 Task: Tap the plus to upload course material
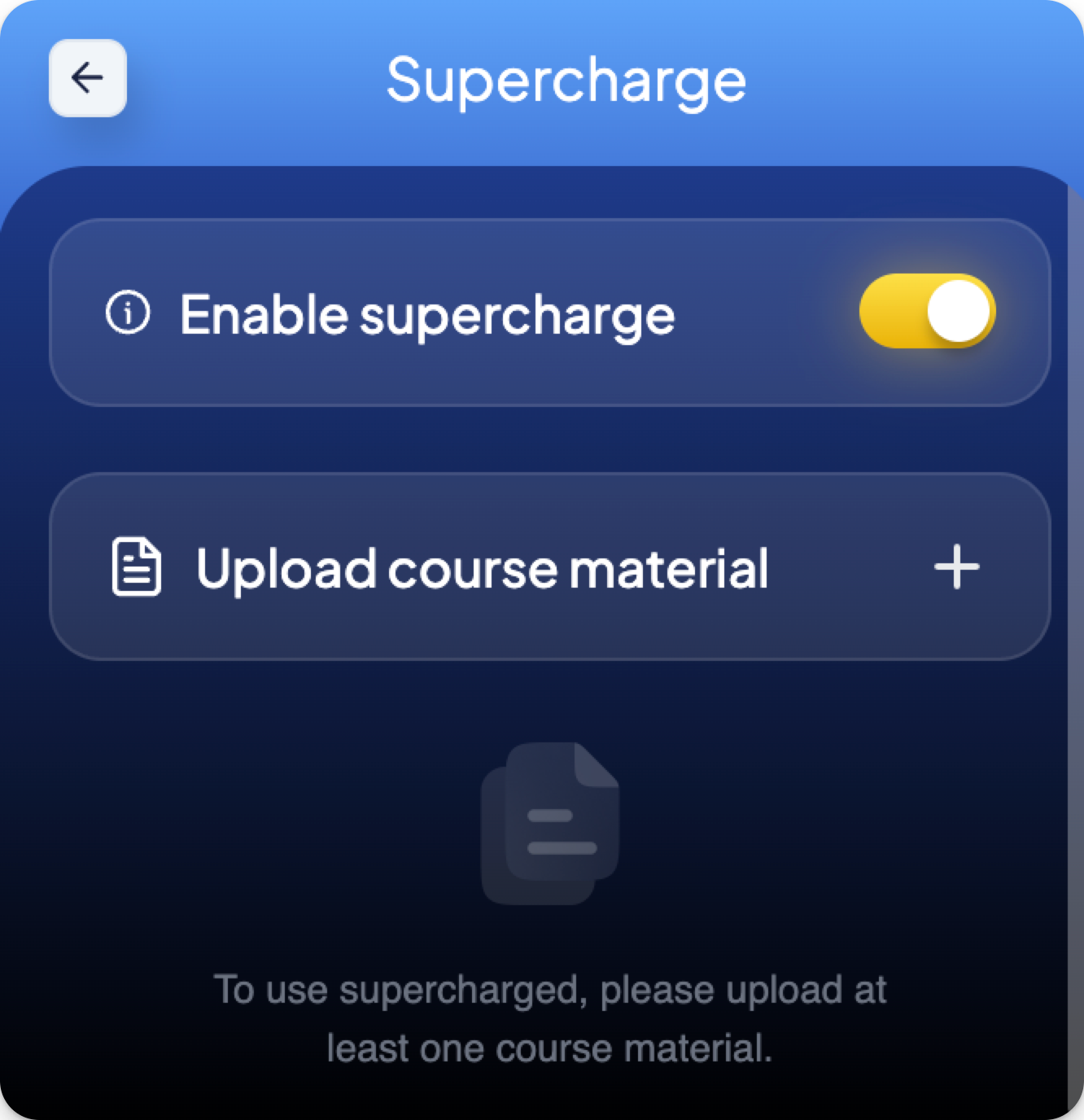956,567
